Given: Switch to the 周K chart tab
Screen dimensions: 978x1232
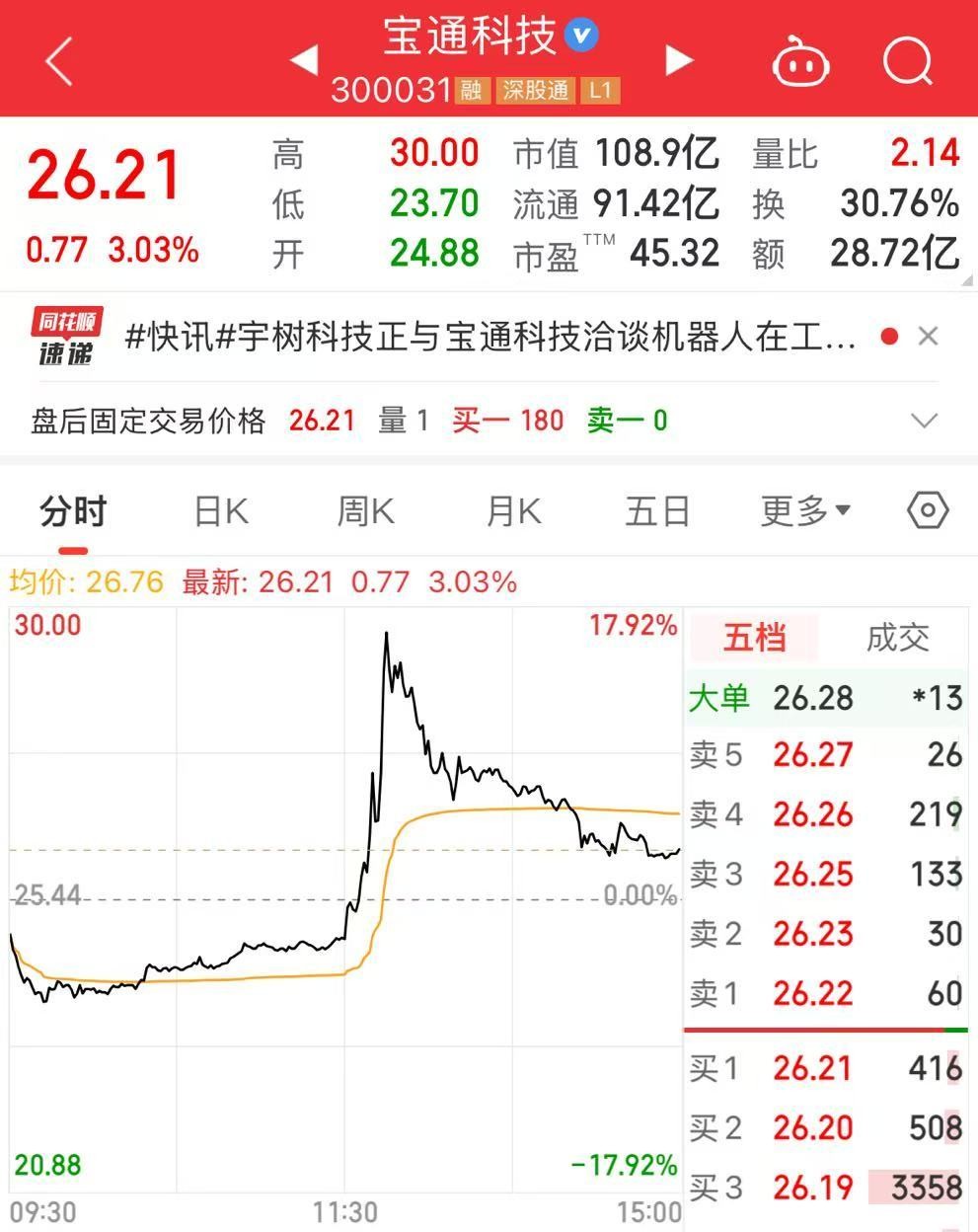Looking at the screenshot, I should 365,511.
